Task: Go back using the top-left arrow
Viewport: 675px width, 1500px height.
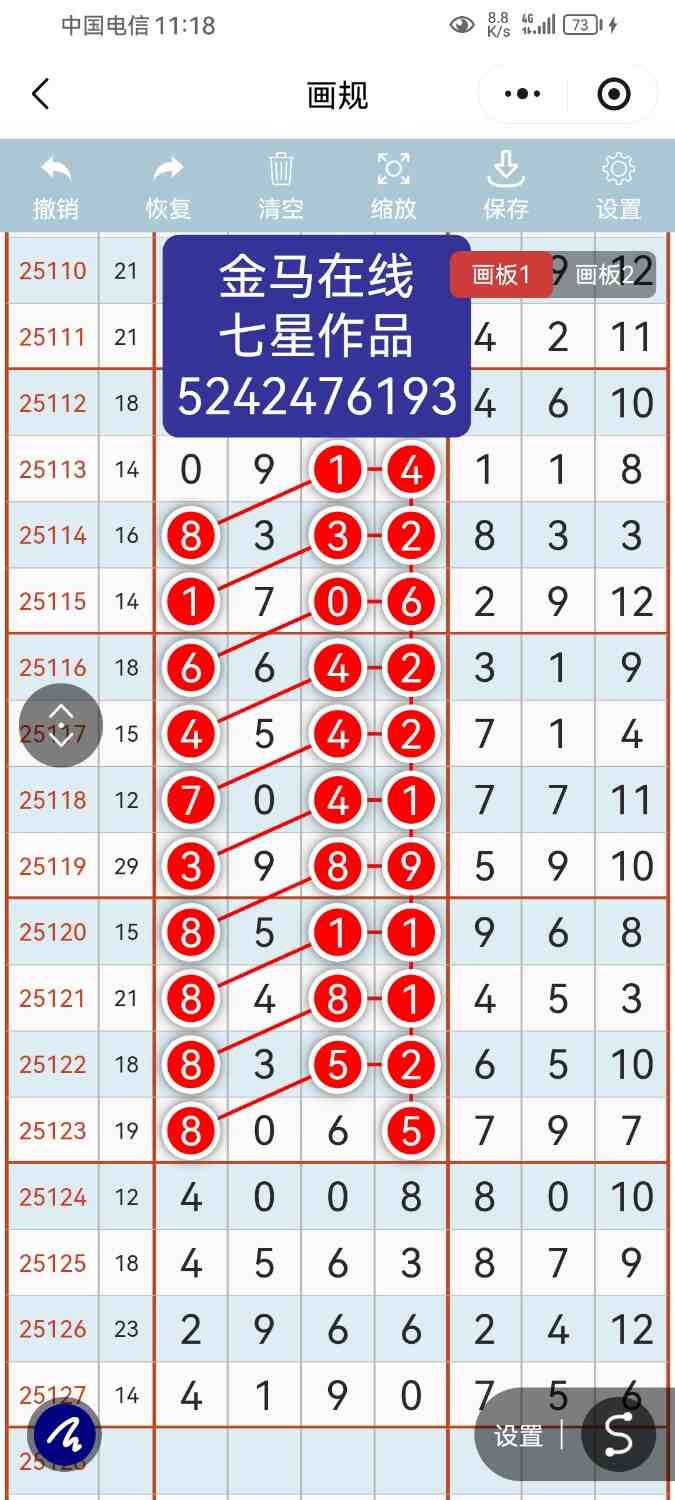Action: (40, 95)
